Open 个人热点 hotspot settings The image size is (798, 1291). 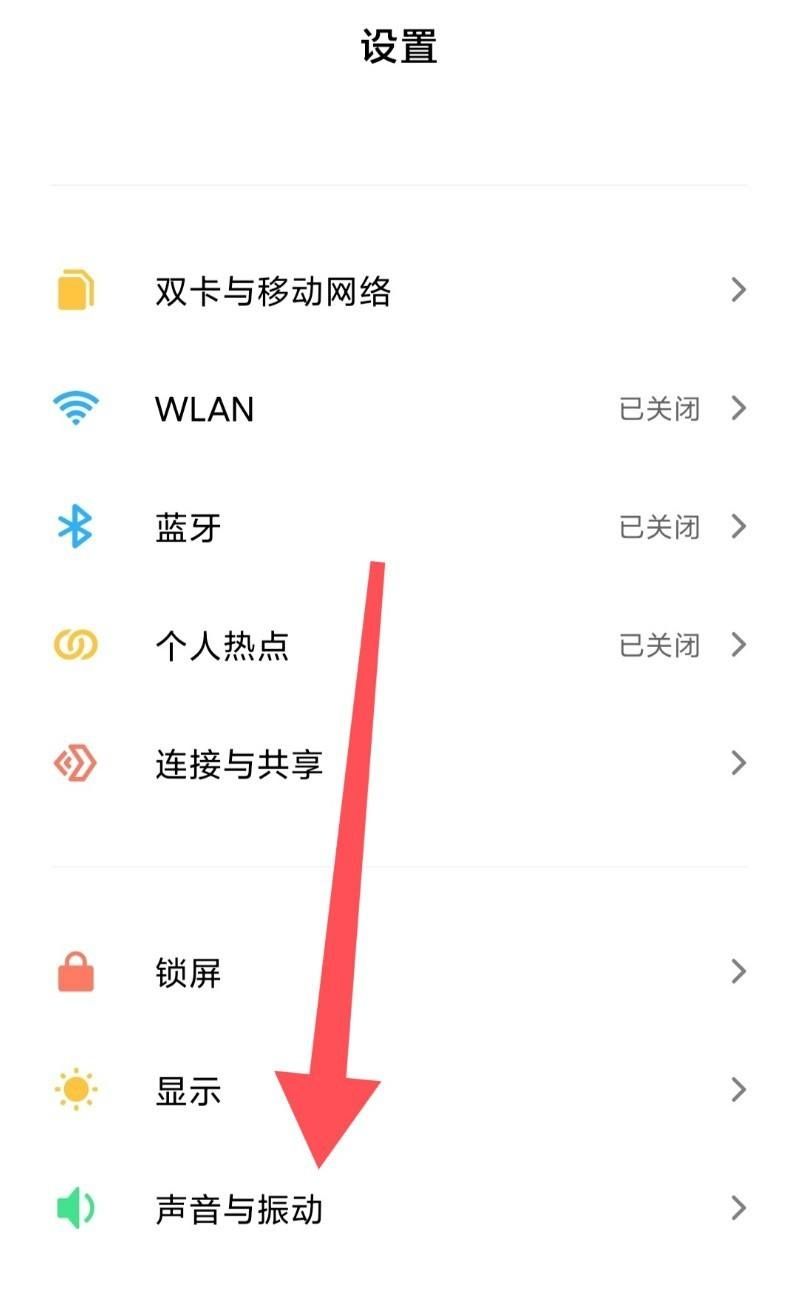[x=222, y=645]
